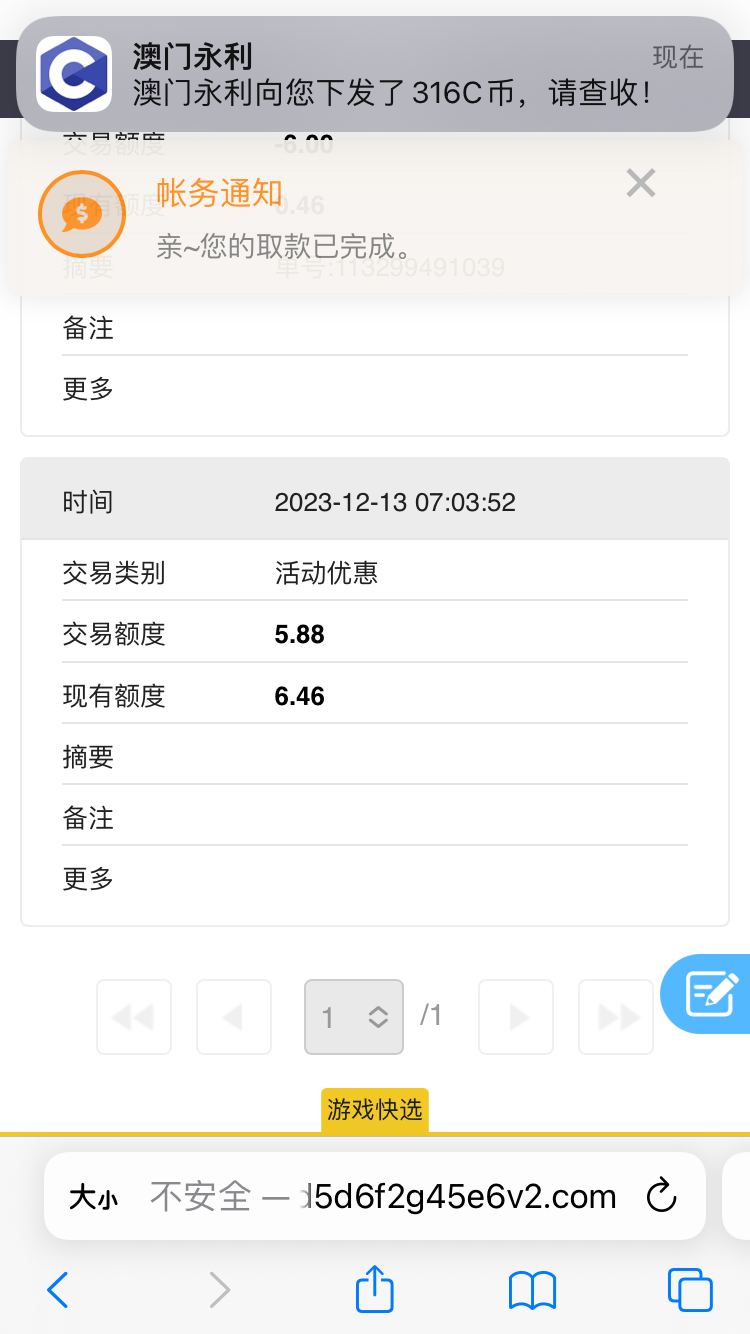Viewport: 750px width, 1334px height.
Task: Close the 帐务通知 popup
Action: (x=640, y=183)
